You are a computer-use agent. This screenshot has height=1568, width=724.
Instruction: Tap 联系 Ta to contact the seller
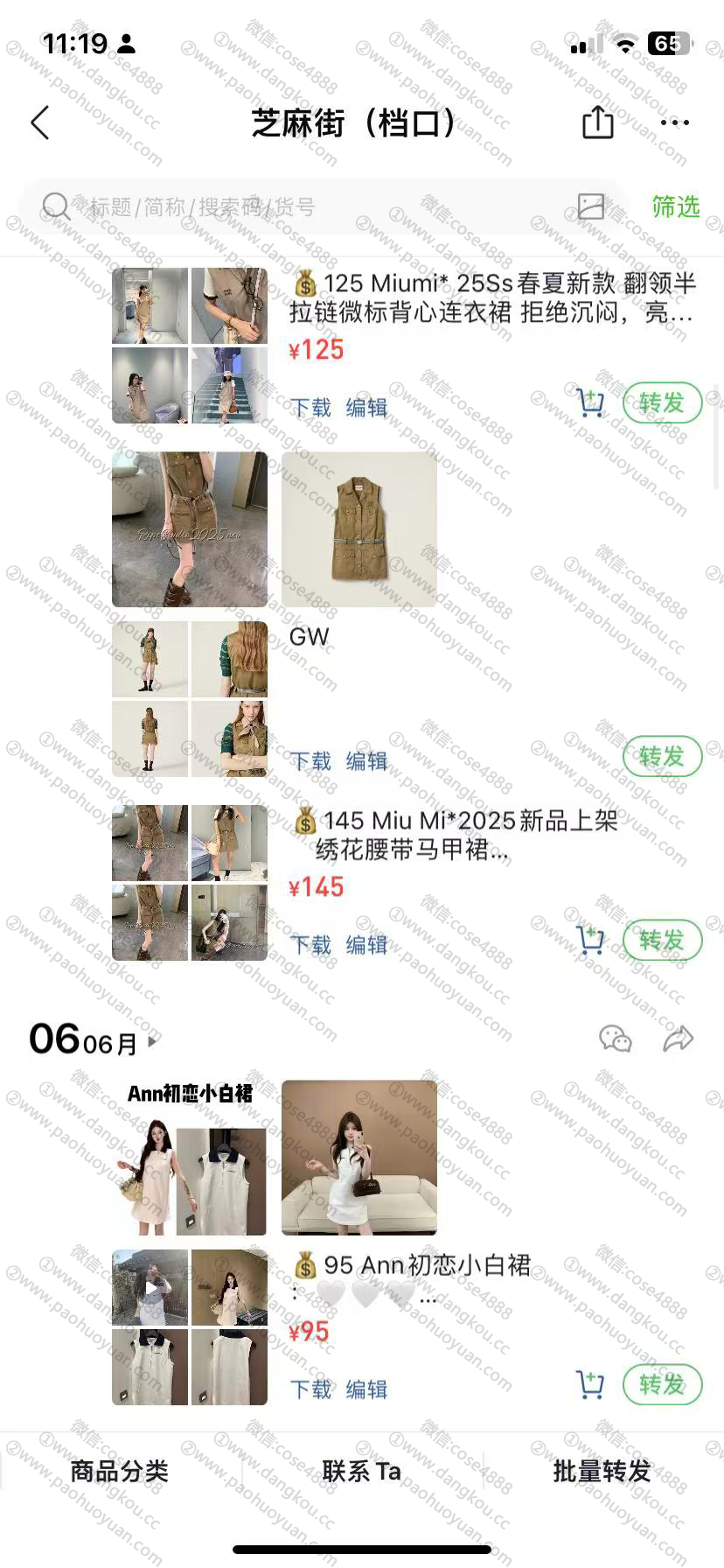(x=362, y=1471)
